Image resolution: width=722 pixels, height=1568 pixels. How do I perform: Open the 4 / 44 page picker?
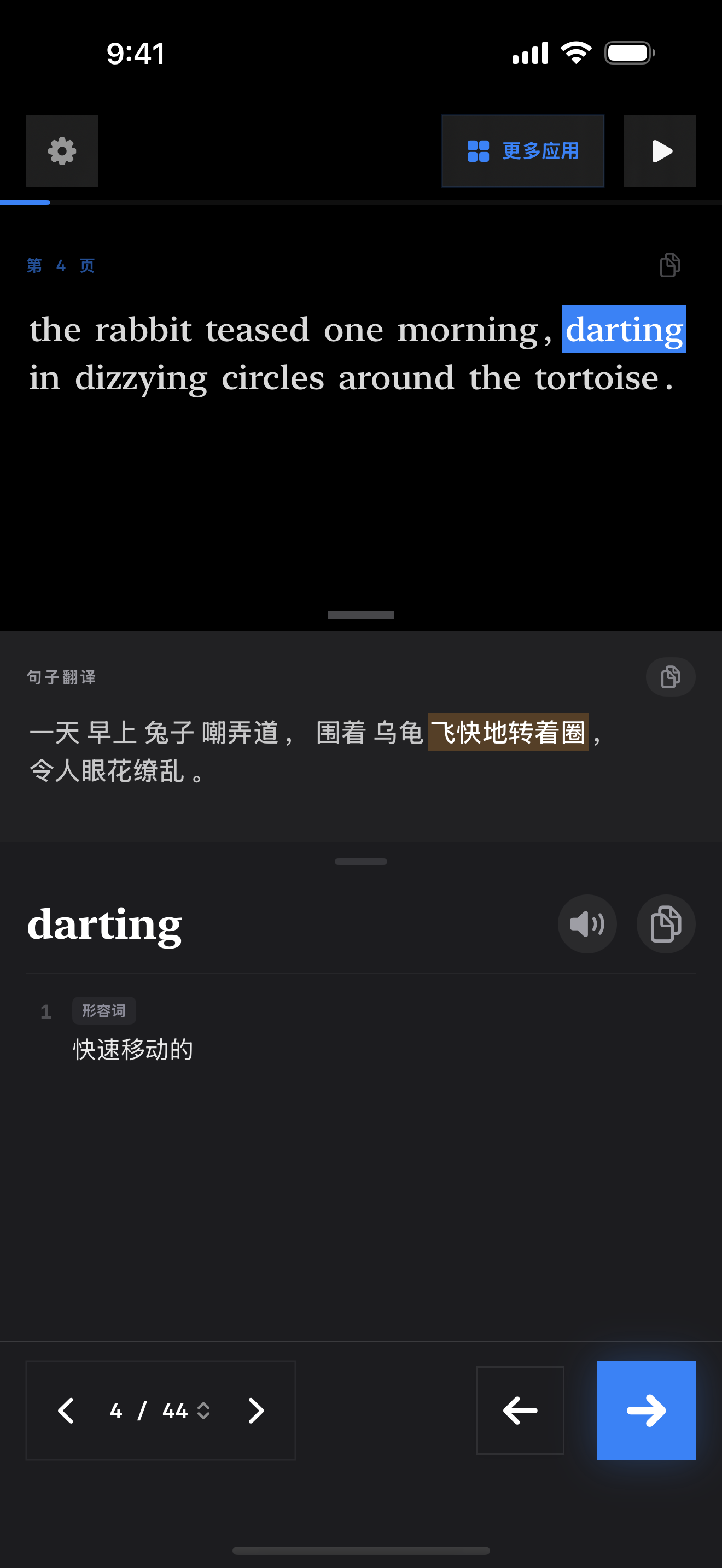(160, 1411)
